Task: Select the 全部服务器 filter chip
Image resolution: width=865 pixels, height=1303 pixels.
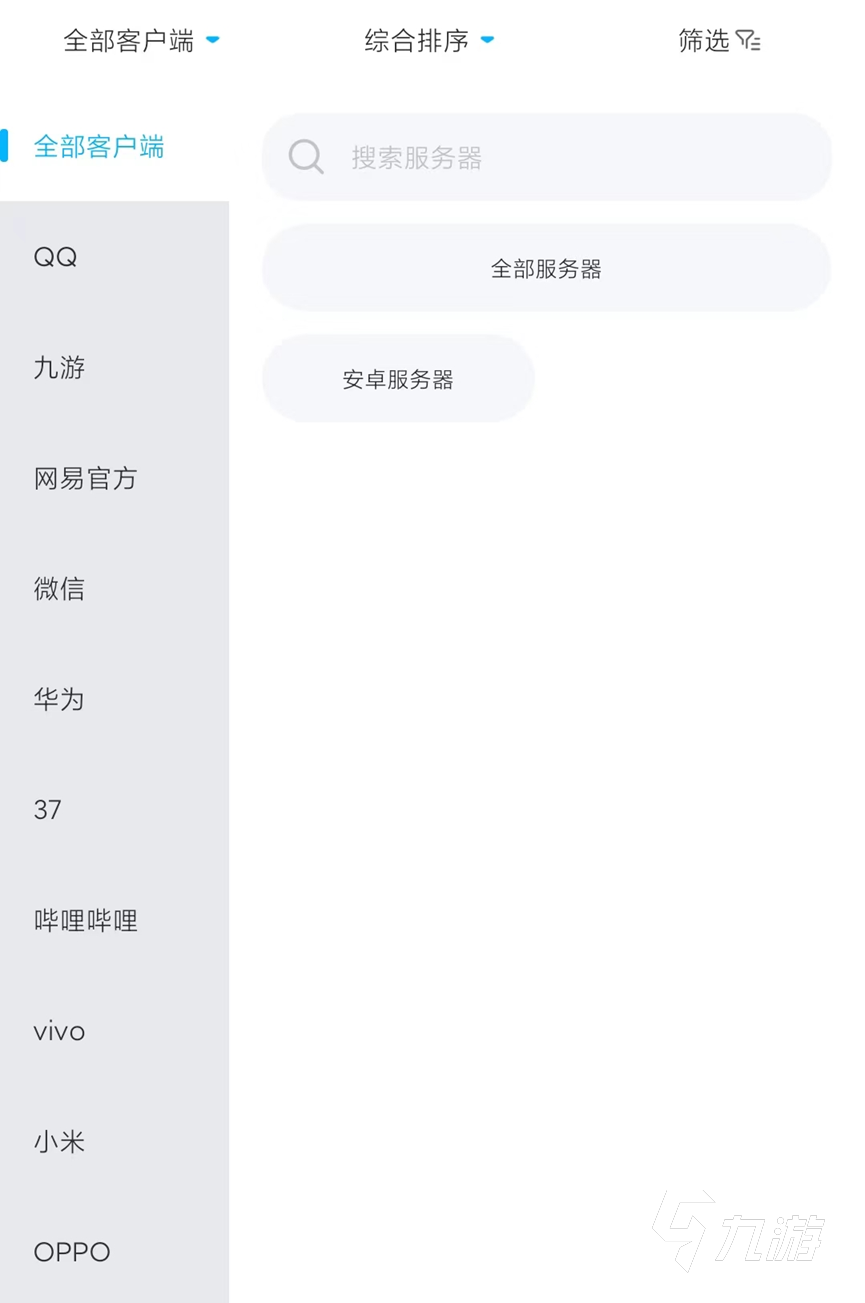Action: (x=545, y=268)
